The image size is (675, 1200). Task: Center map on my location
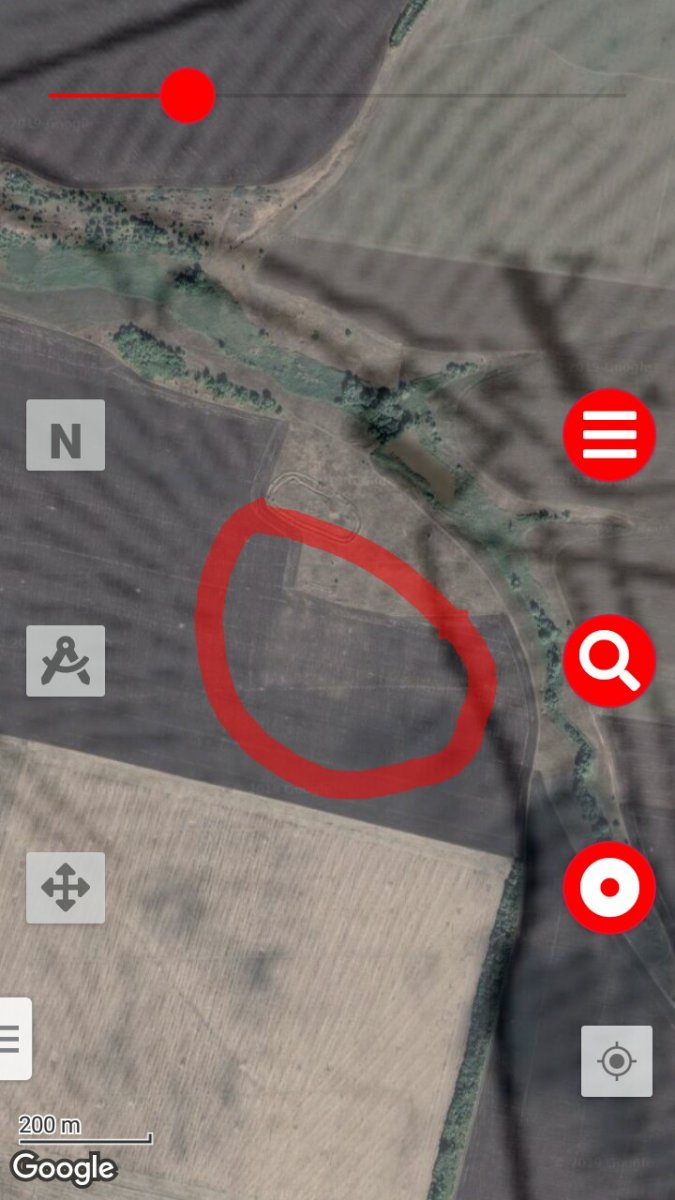click(x=616, y=1060)
